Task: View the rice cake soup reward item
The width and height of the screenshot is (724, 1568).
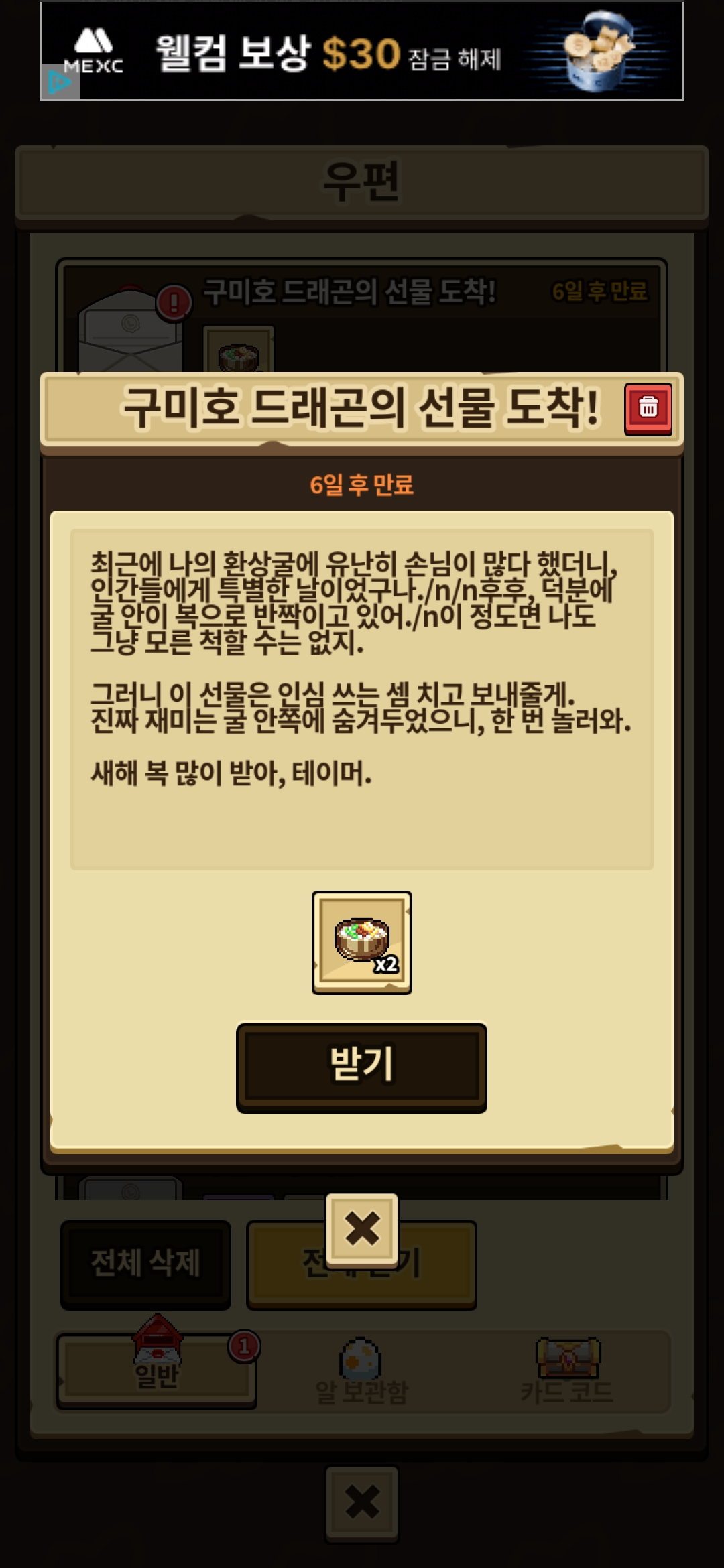Action: point(362,942)
